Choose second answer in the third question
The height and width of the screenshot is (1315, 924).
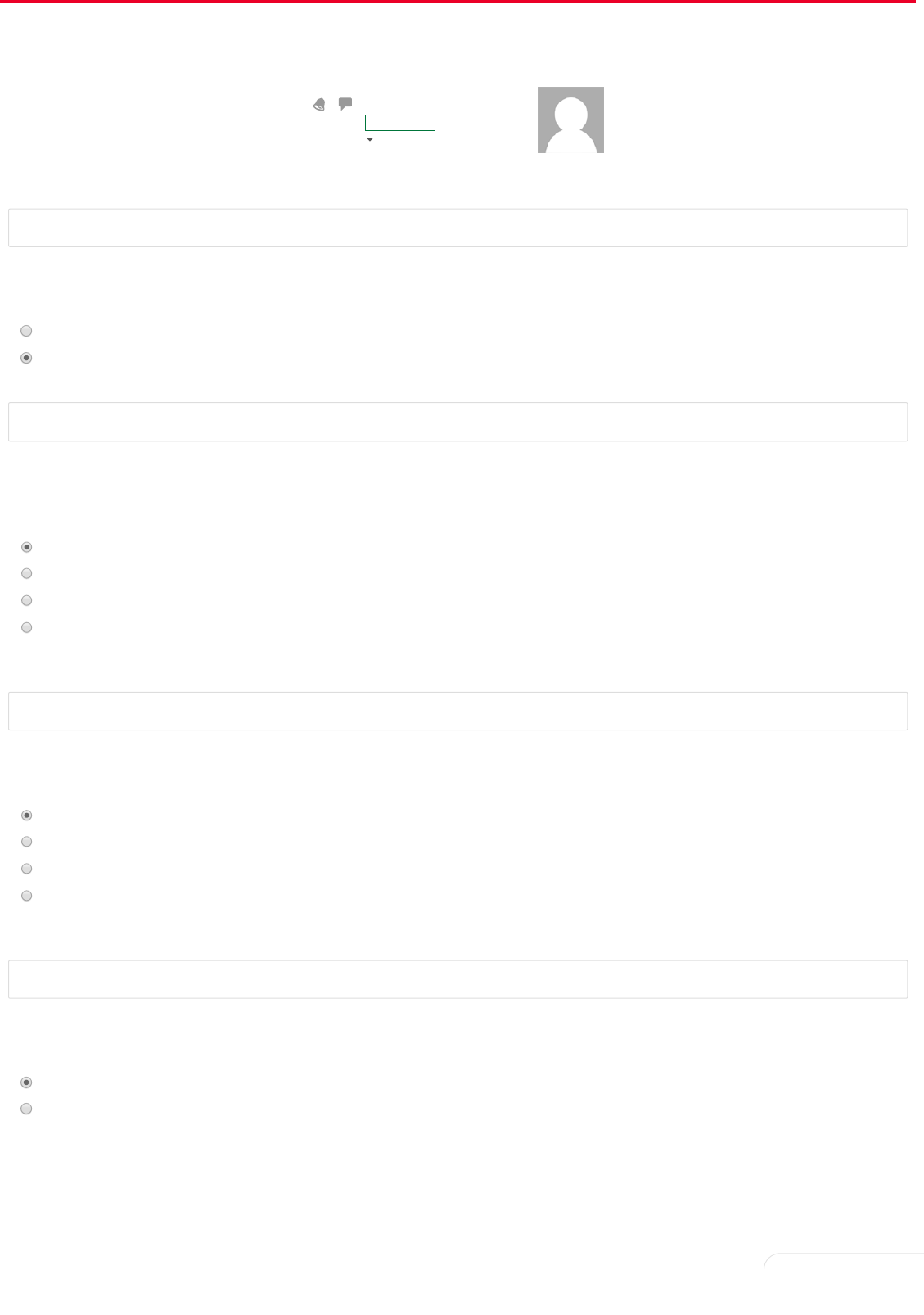26,842
